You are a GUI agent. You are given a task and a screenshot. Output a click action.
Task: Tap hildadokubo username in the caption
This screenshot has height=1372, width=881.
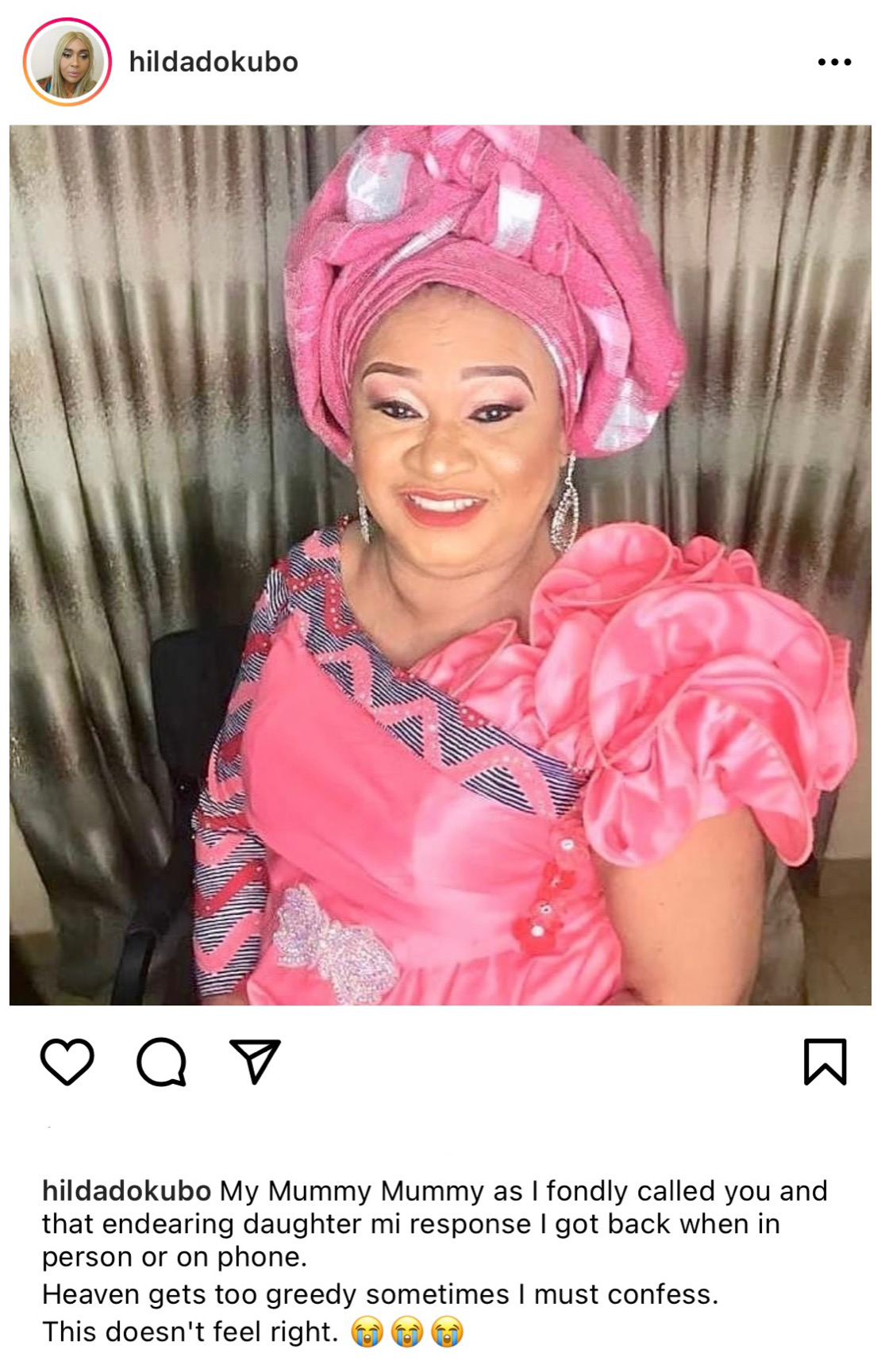click(126, 1191)
